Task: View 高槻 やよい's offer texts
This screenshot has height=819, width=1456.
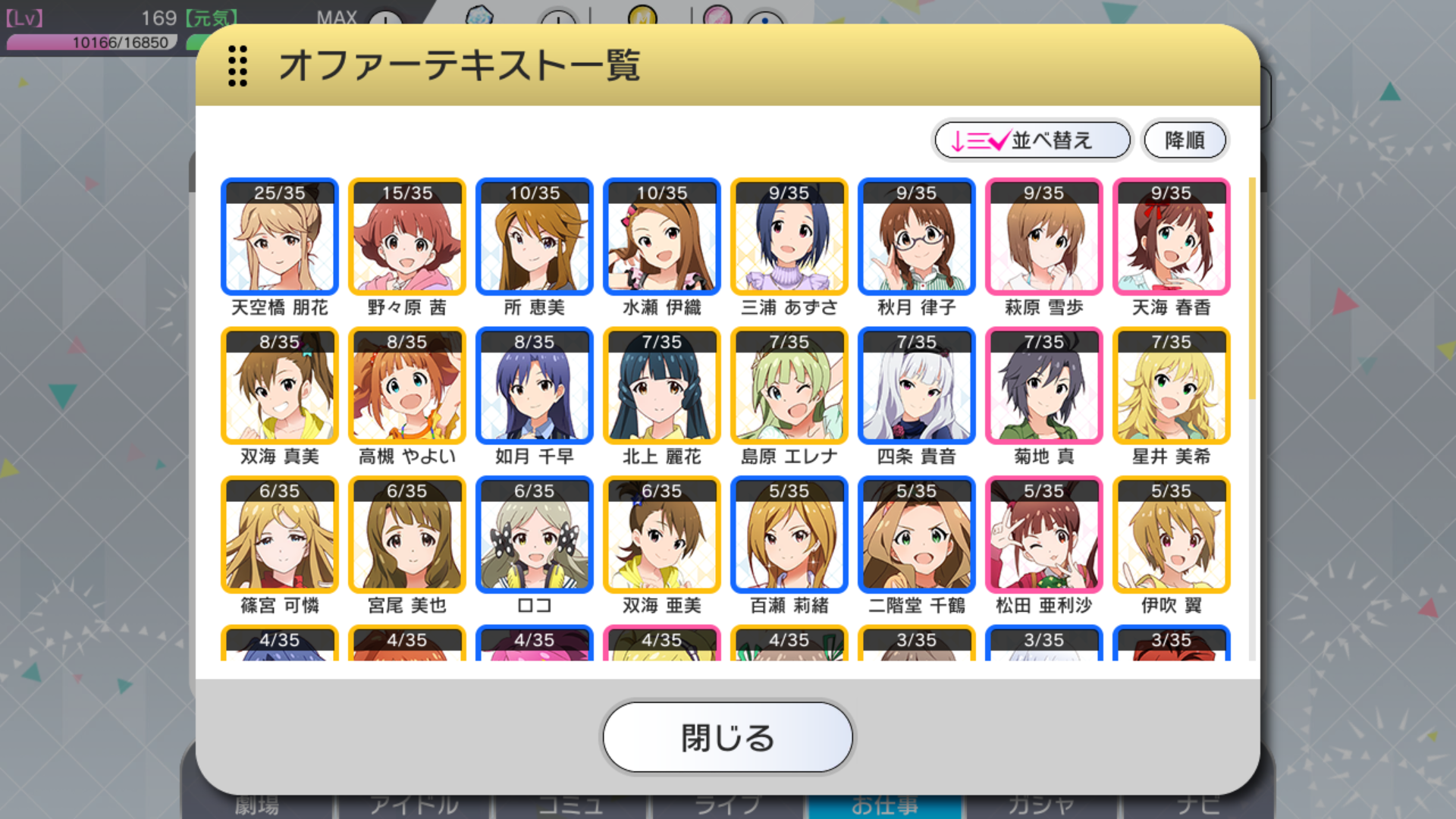Action: tap(407, 387)
